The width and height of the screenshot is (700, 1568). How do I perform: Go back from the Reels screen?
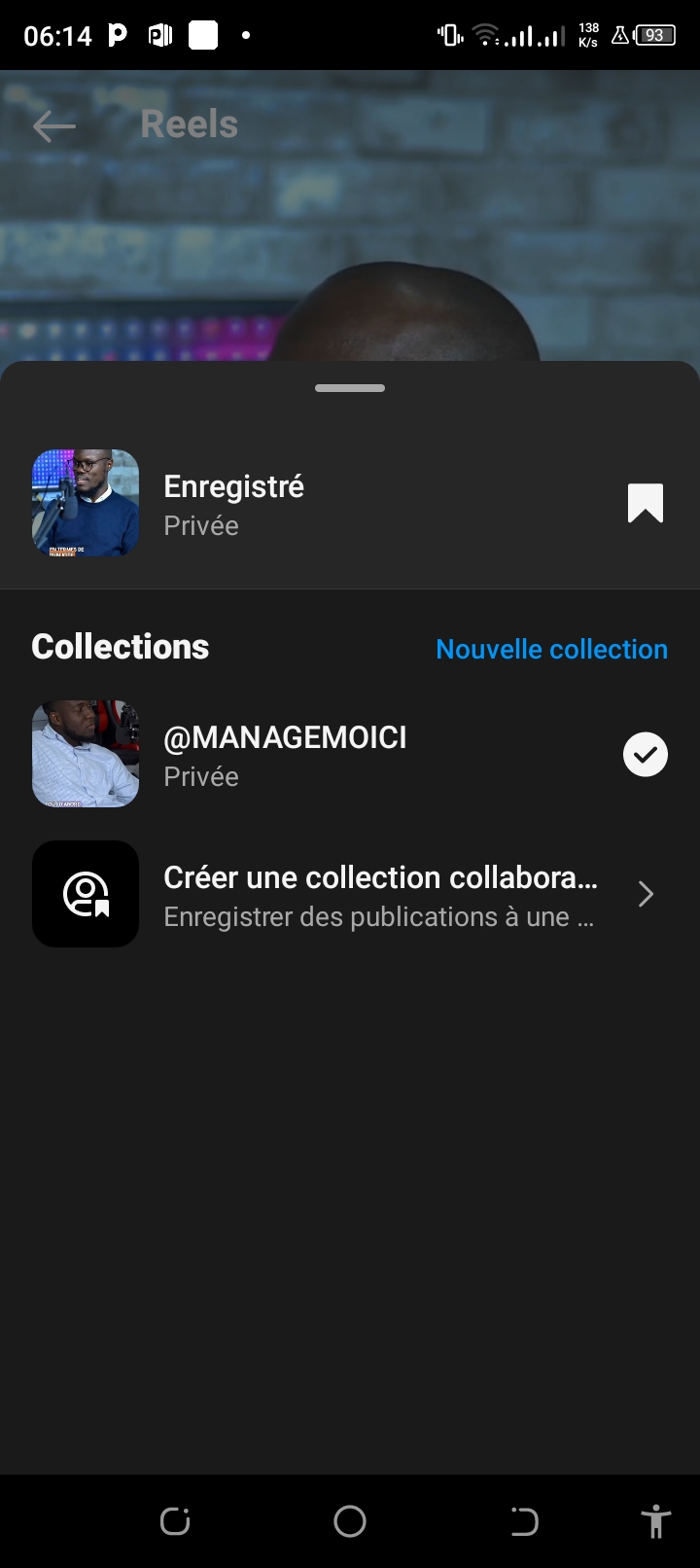click(x=53, y=125)
